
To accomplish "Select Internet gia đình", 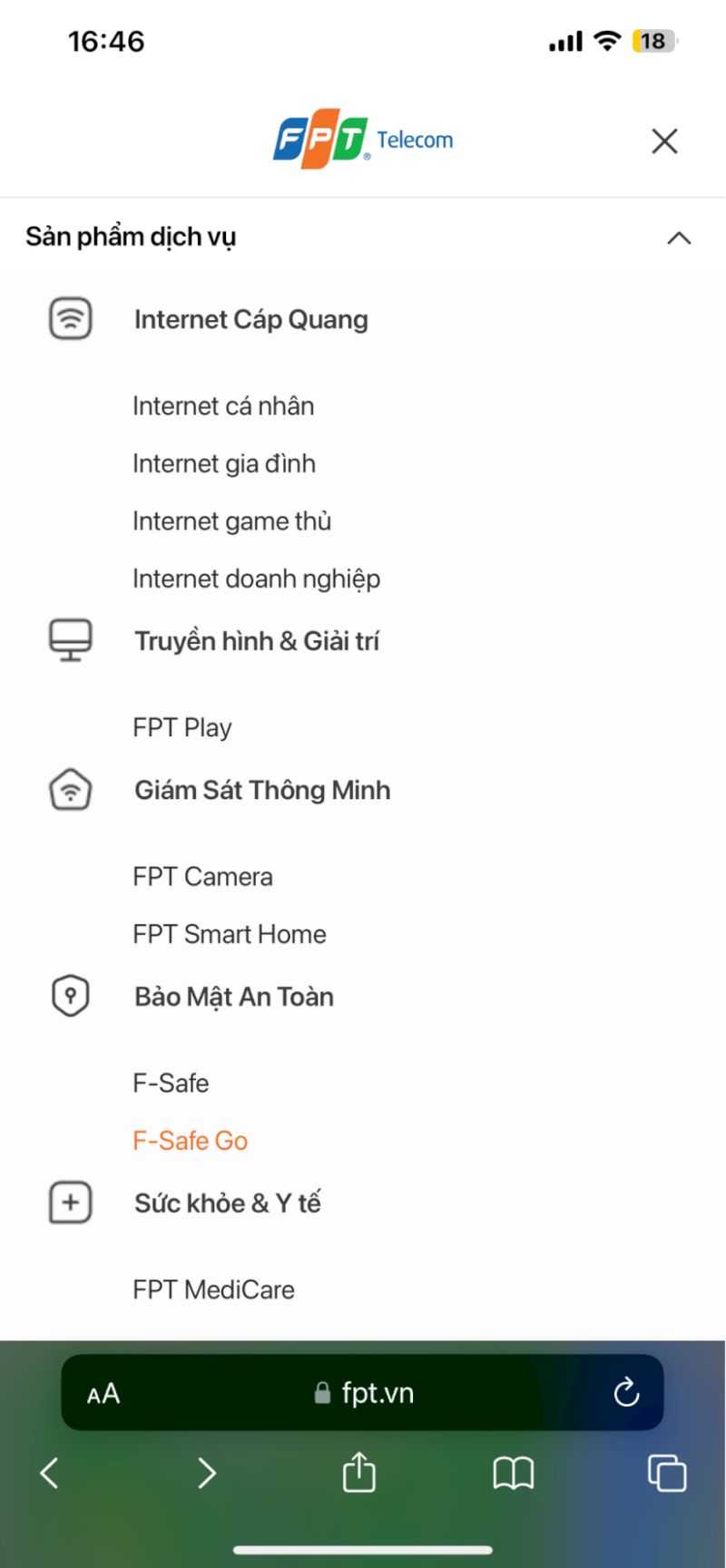I will (x=224, y=463).
